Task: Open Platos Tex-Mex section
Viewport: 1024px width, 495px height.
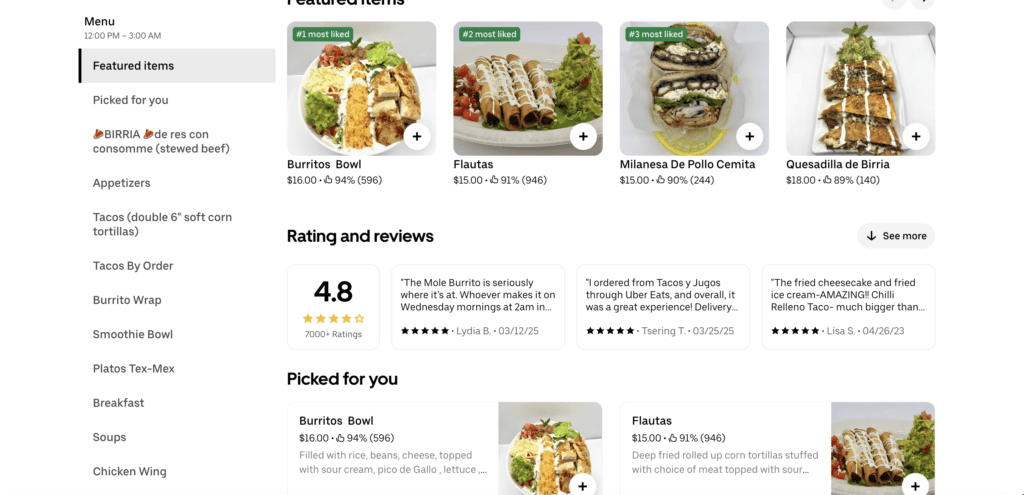Action: click(x=134, y=368)
